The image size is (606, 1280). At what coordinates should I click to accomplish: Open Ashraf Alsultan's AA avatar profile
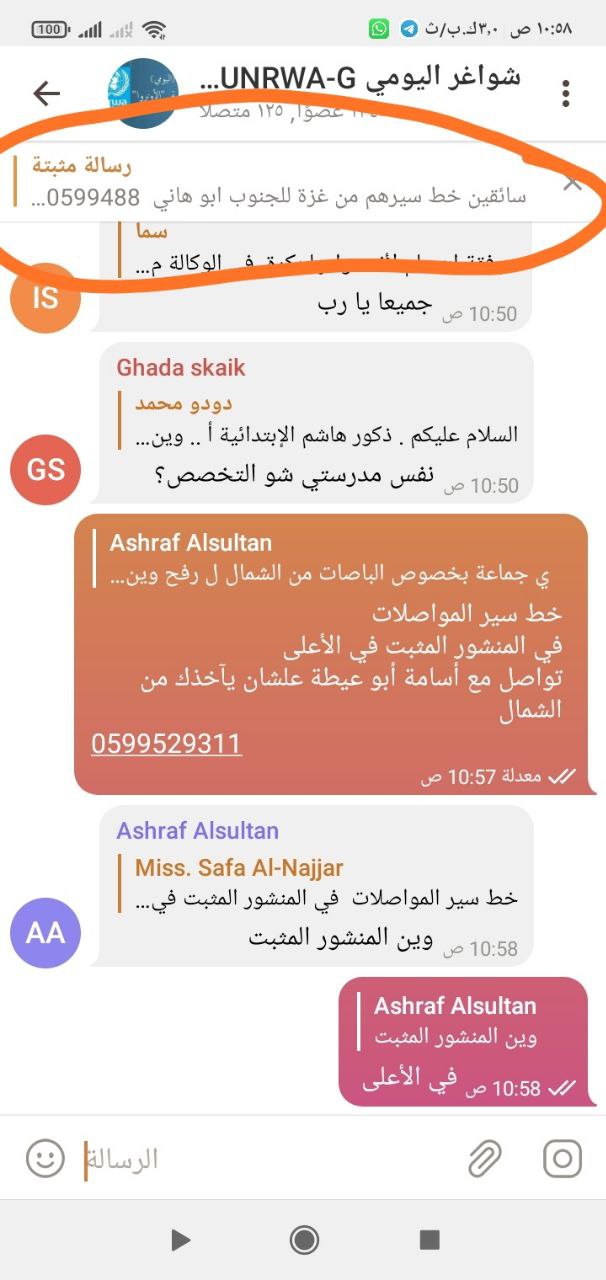45,932
